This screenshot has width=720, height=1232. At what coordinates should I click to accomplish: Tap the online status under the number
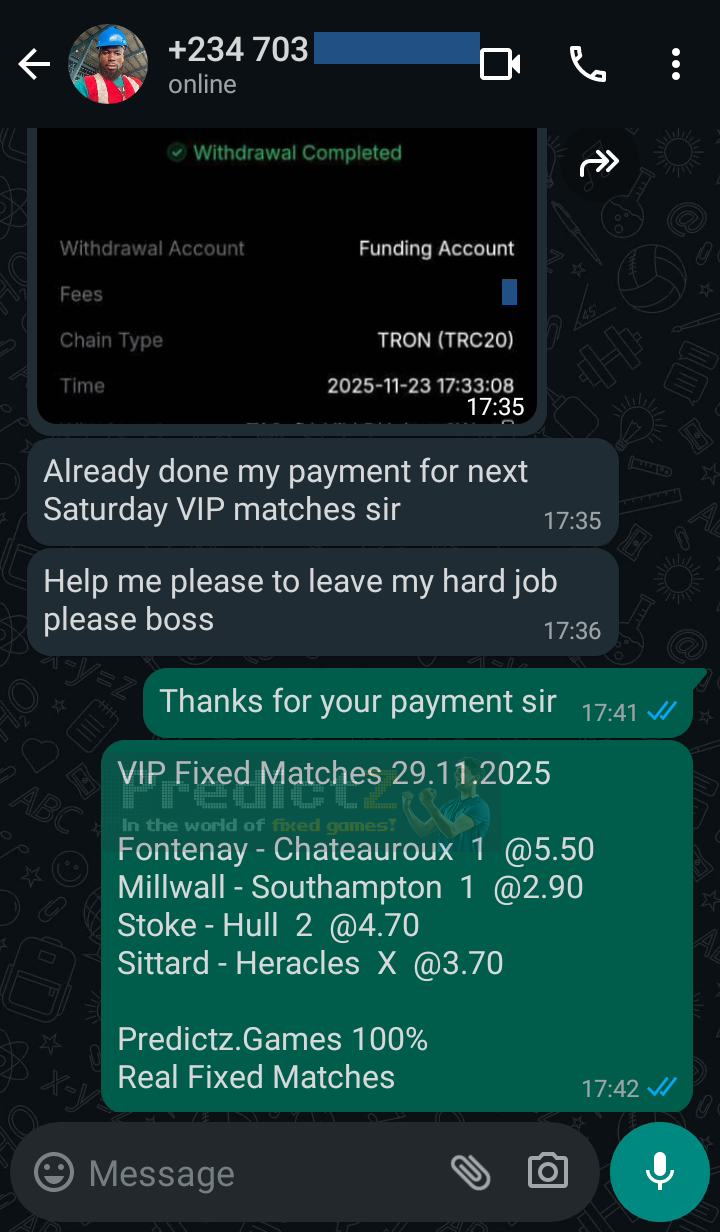pos(201,85)
